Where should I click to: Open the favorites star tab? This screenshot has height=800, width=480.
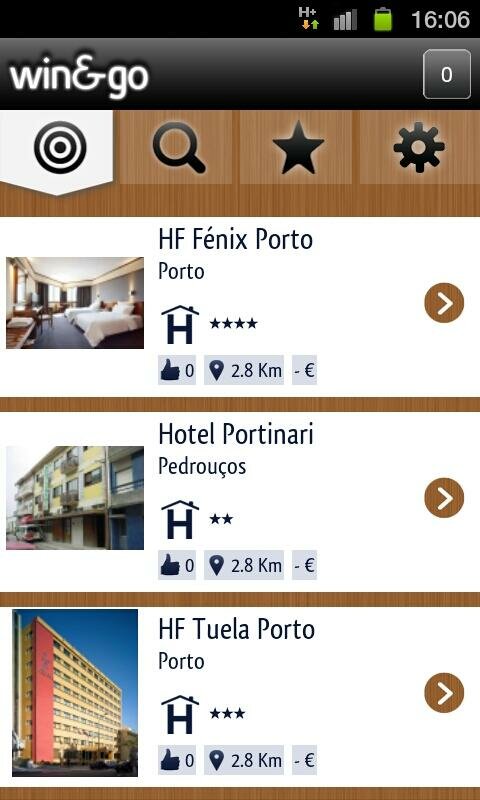[x=296, y=148]
